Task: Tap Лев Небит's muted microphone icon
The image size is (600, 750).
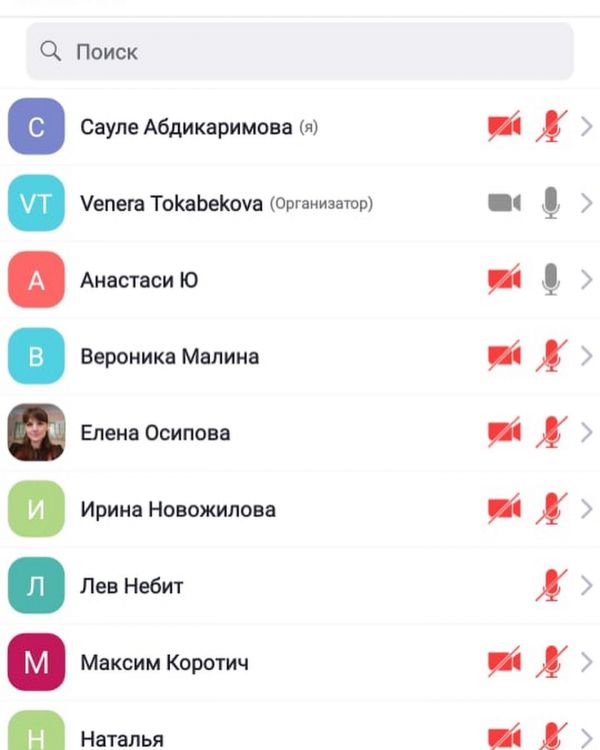Action: [x=551, y=586]
